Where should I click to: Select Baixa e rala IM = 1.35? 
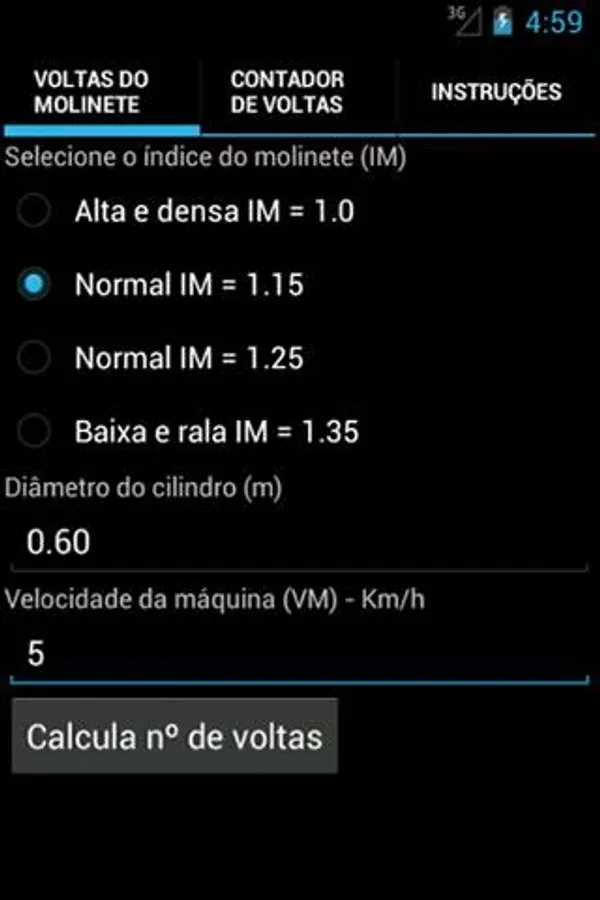35,432
